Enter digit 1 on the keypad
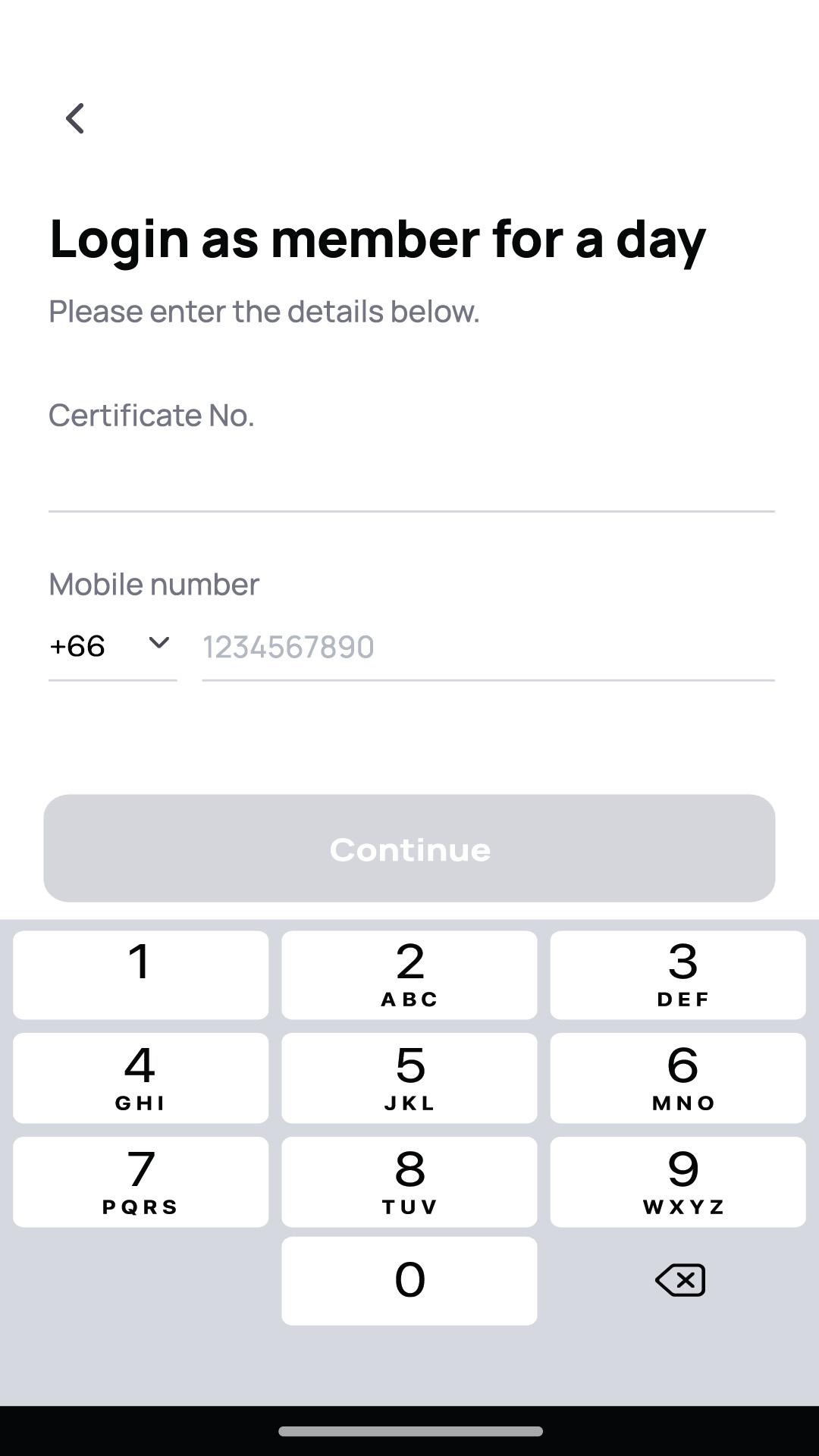Screen dimensions: 819x1456 pyautogui.click(x=141, y=975)
